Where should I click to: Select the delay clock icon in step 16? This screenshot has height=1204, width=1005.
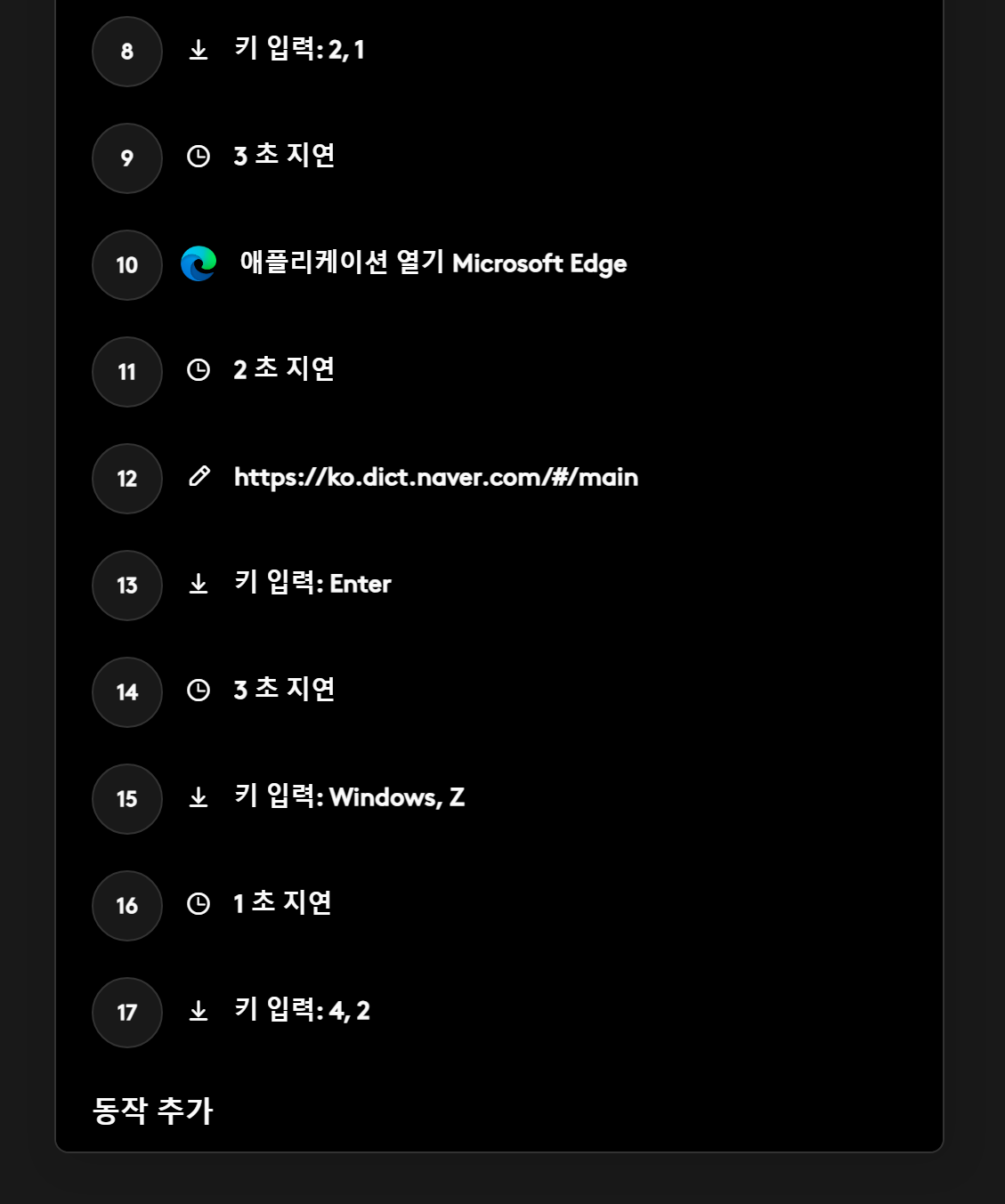coord(198,905)
